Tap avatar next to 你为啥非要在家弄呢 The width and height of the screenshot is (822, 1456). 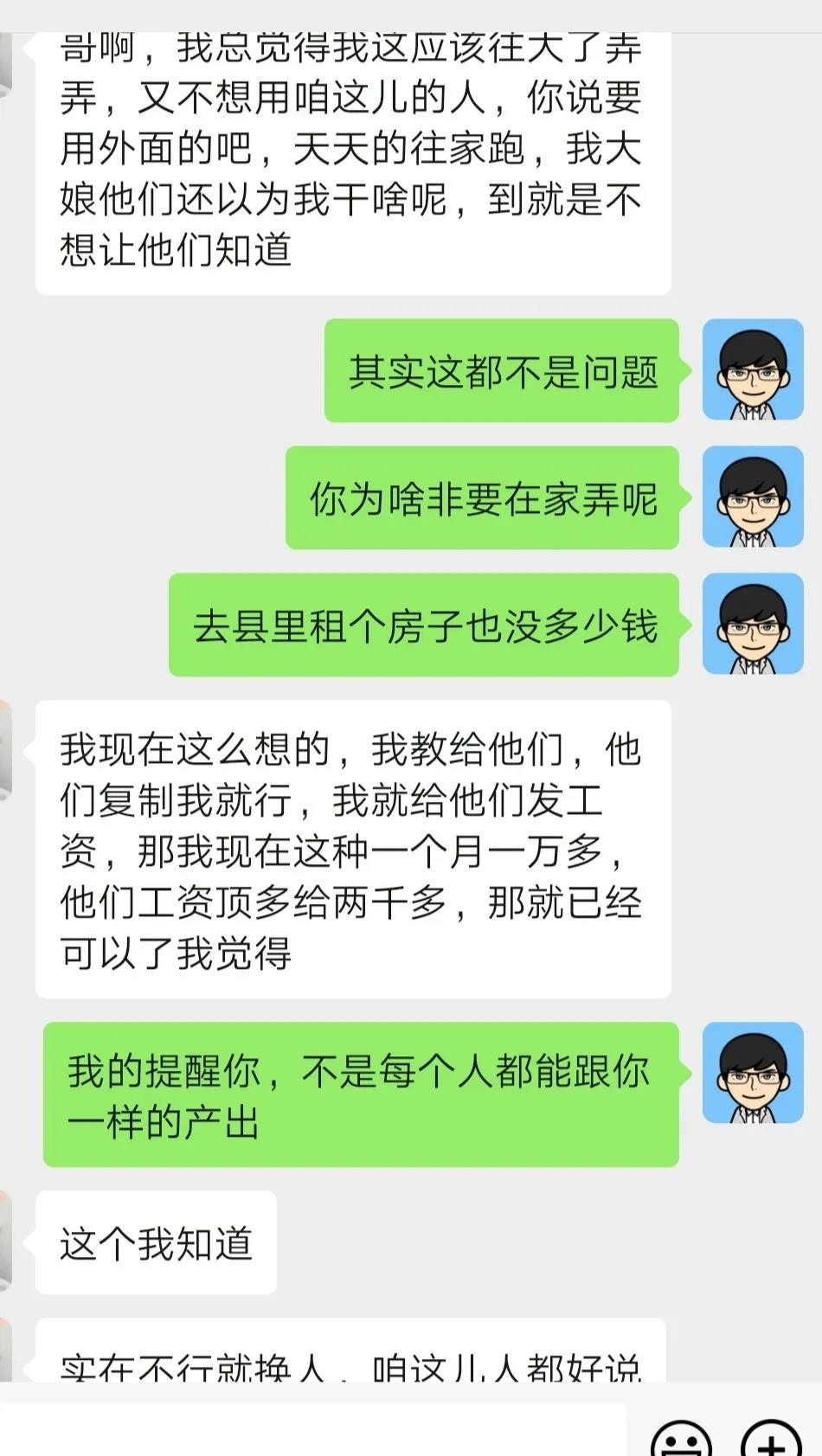click(753, 497)
